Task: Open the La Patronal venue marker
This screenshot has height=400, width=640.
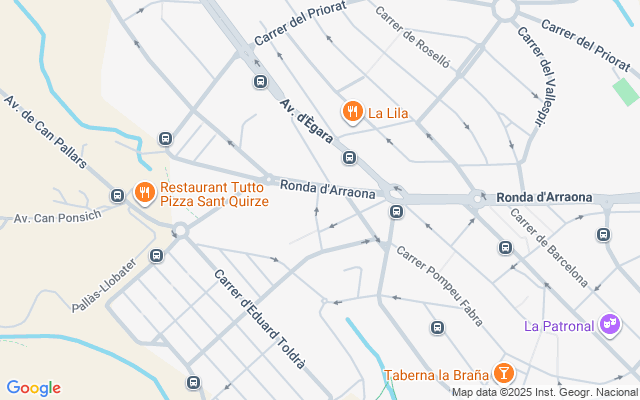Action: [x=608, y=326]
